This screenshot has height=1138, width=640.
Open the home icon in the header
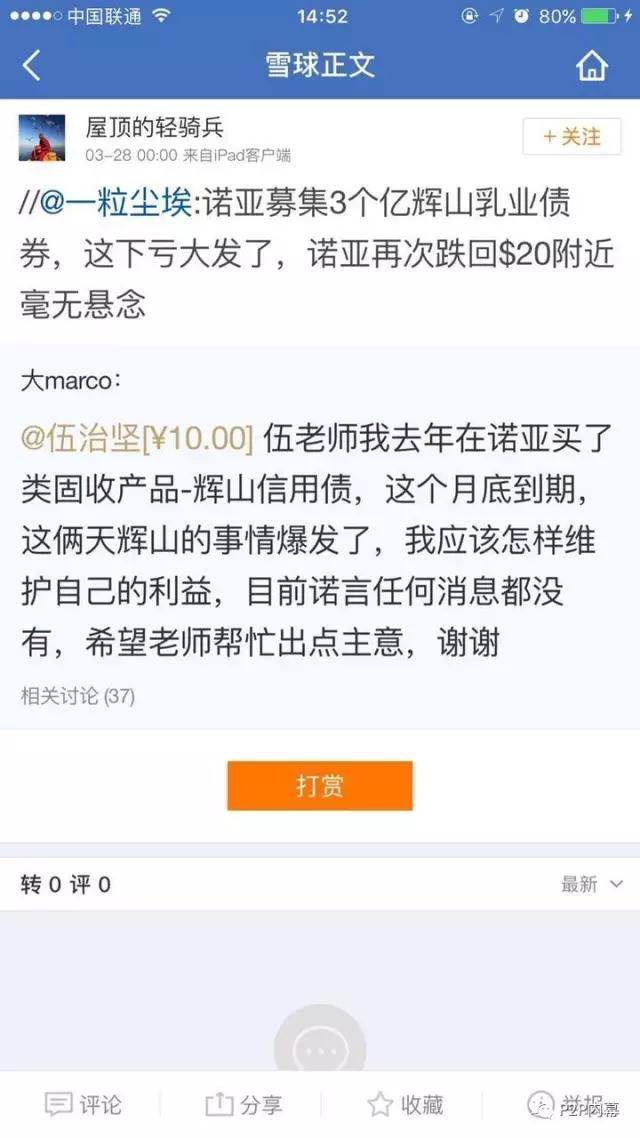pos(592,66)
